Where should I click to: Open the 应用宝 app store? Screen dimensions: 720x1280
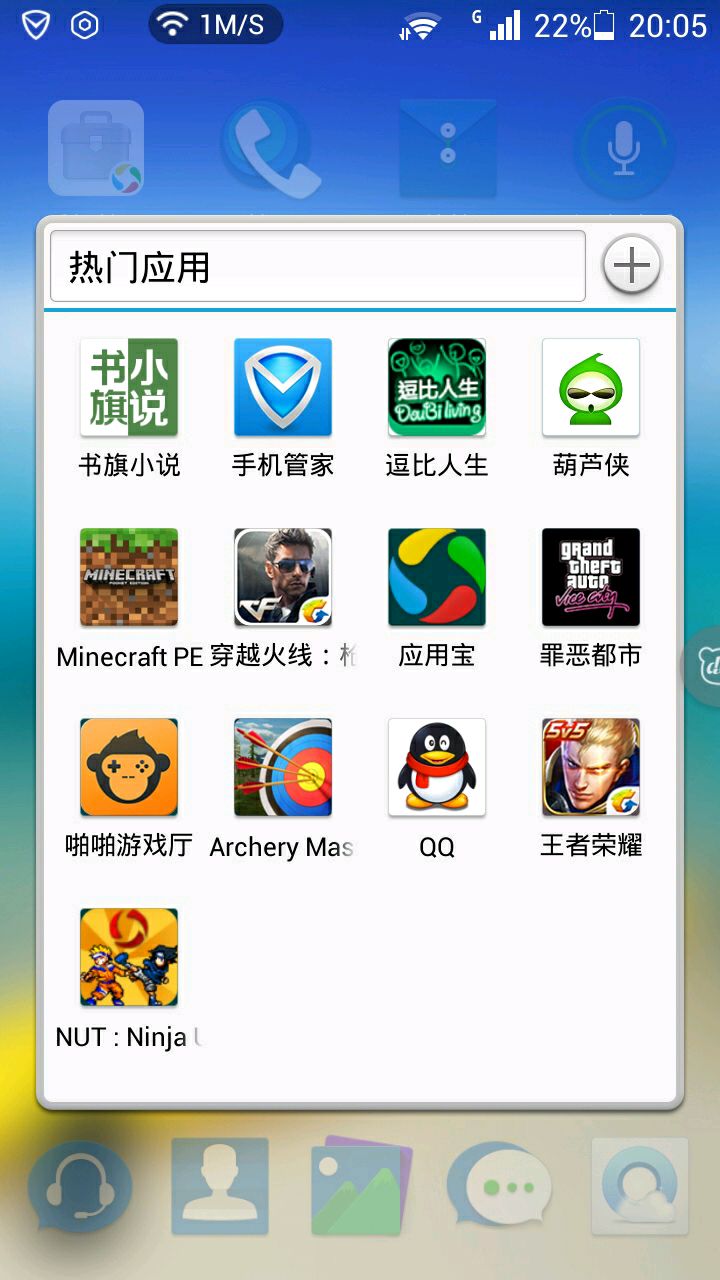coord(437,578)
